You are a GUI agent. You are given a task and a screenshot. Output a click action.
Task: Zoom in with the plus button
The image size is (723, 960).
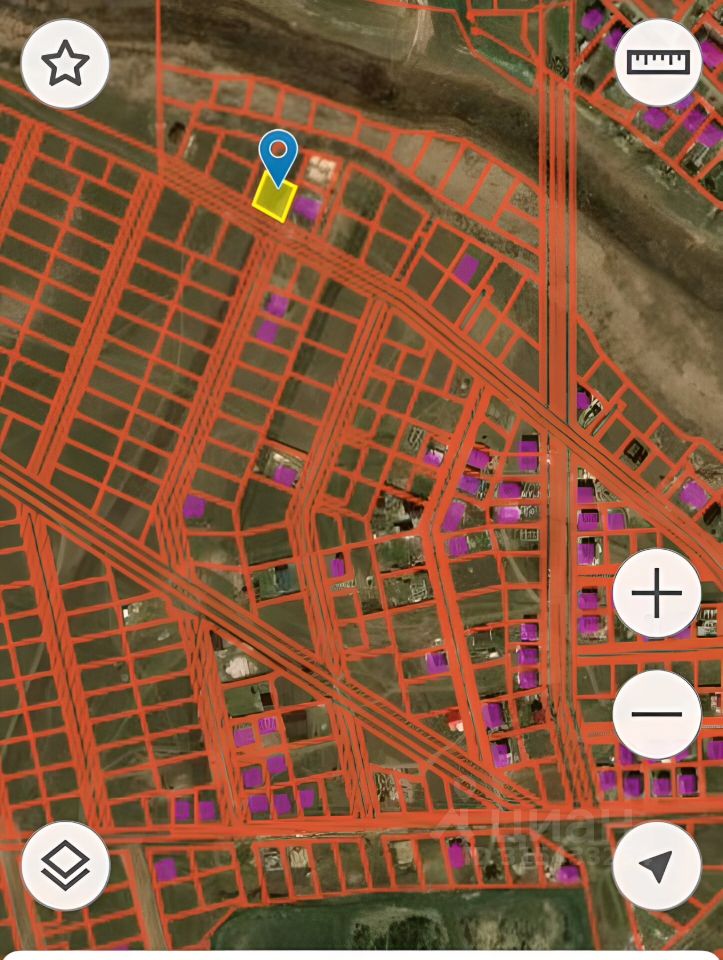657,596
